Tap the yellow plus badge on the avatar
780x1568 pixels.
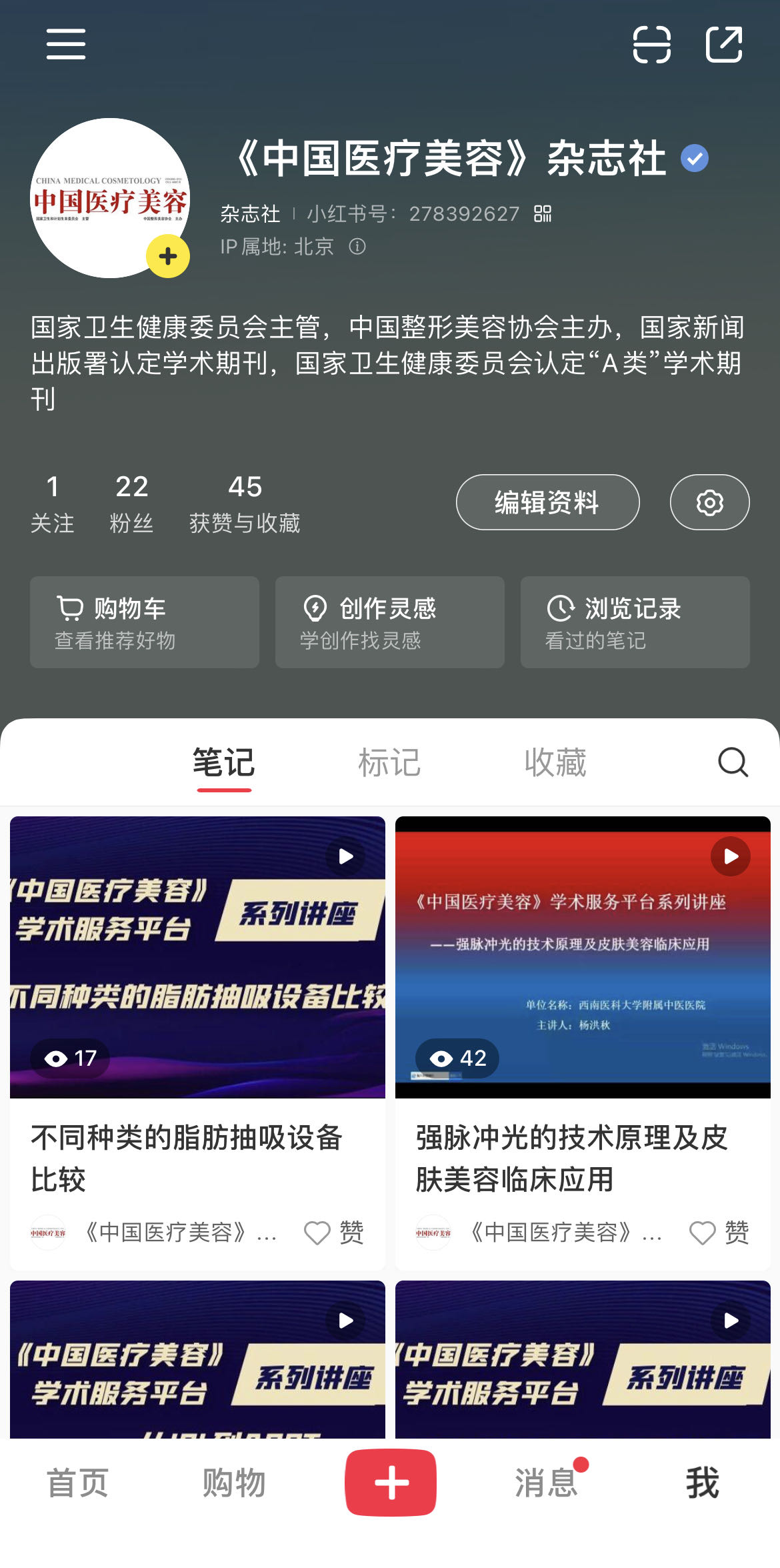point(167,255)
